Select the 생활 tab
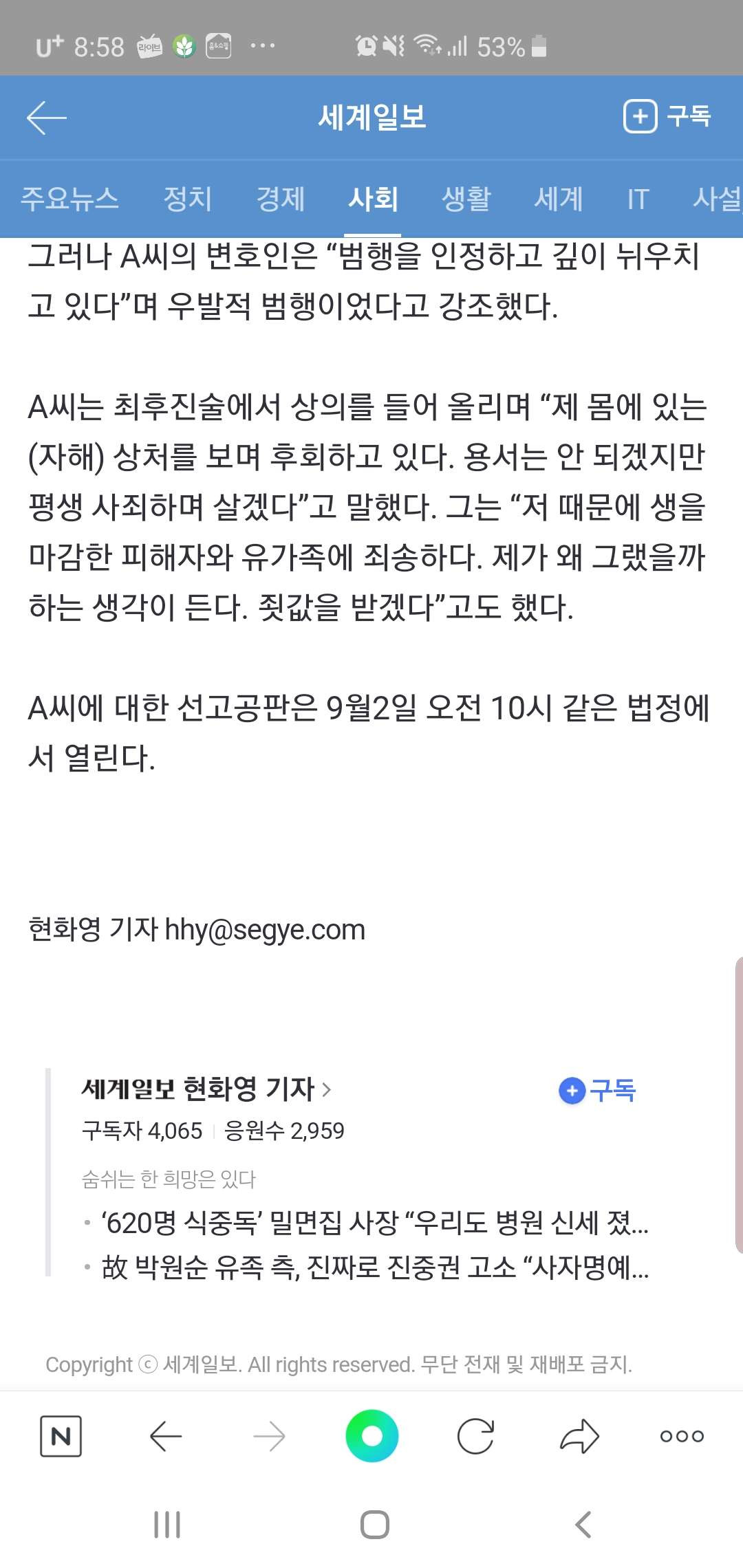 pos(466,199)
